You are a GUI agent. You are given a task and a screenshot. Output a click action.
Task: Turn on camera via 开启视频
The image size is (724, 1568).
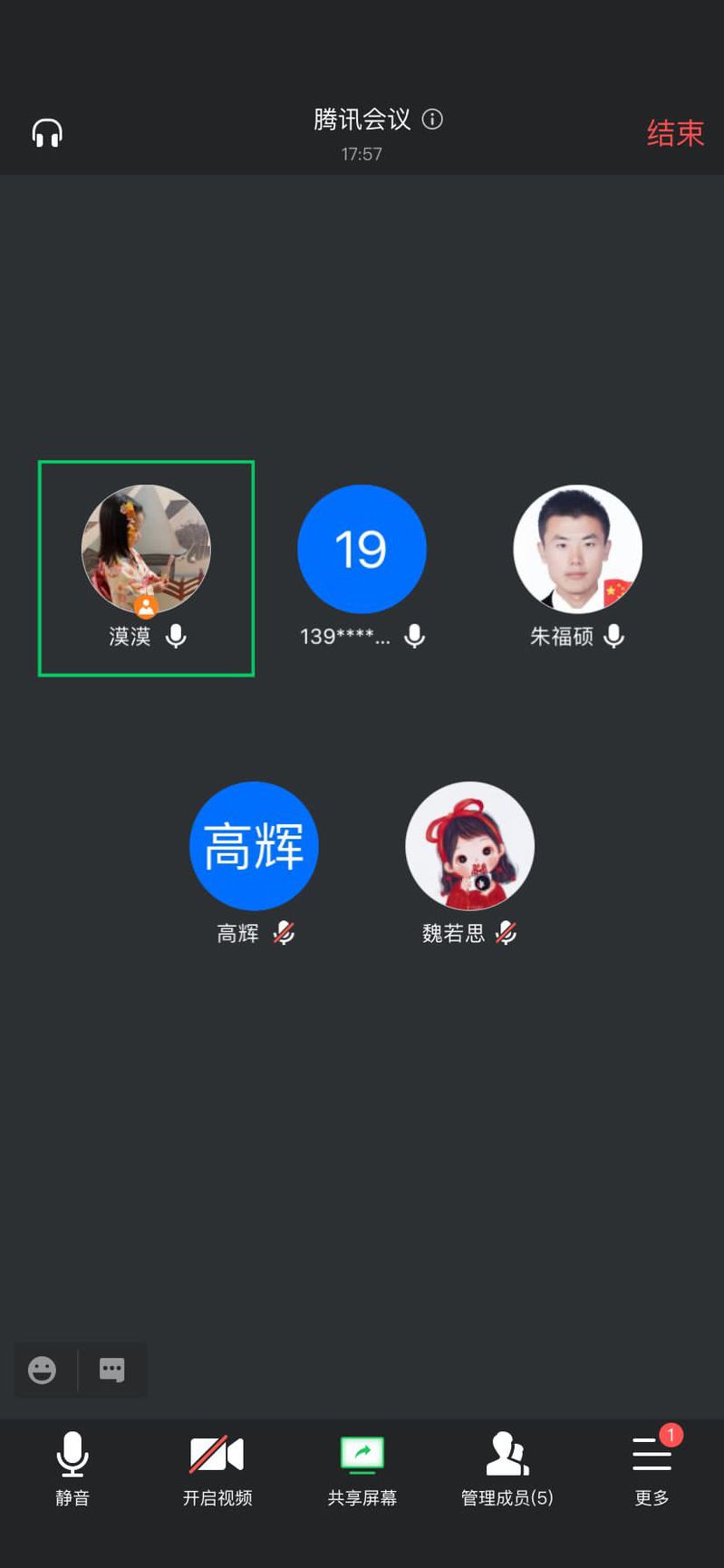pyautogui.click(x=217, y=1469)
